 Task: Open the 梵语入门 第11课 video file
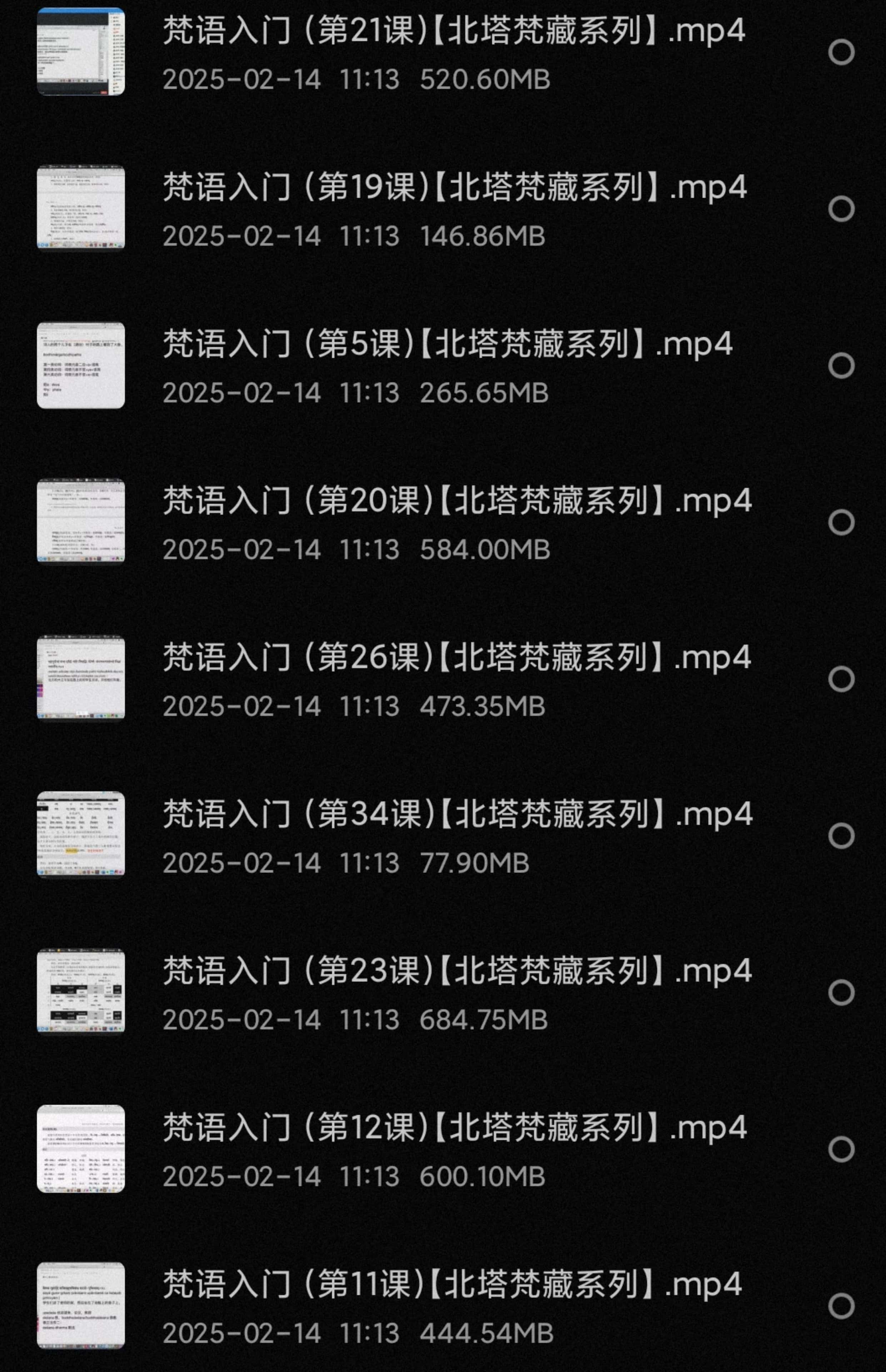[x=452, y=1285]
